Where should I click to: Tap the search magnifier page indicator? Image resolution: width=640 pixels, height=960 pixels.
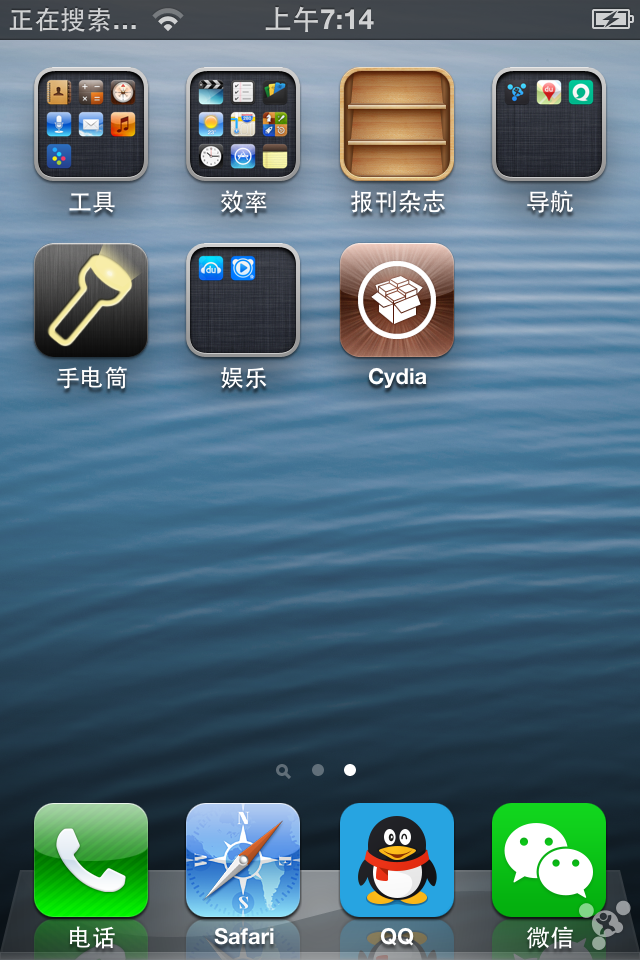(x=284, y=771)
